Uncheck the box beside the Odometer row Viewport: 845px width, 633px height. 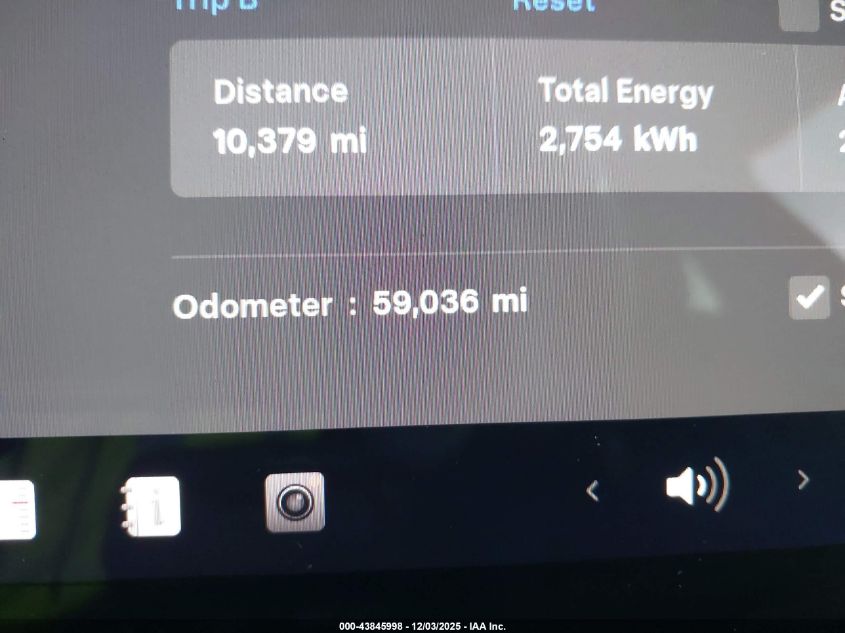click(x=809, y=298)
